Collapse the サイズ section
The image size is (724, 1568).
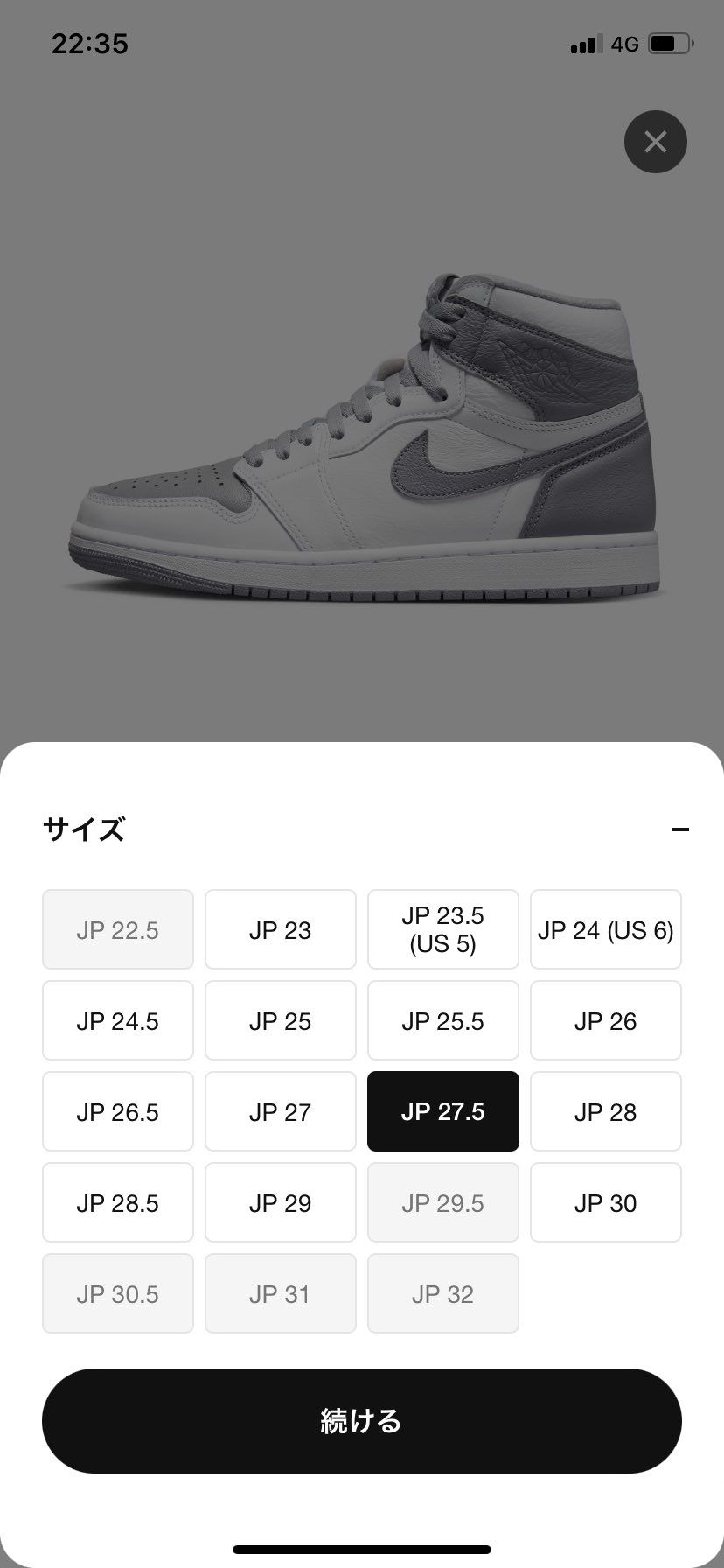tap(679, 829)
